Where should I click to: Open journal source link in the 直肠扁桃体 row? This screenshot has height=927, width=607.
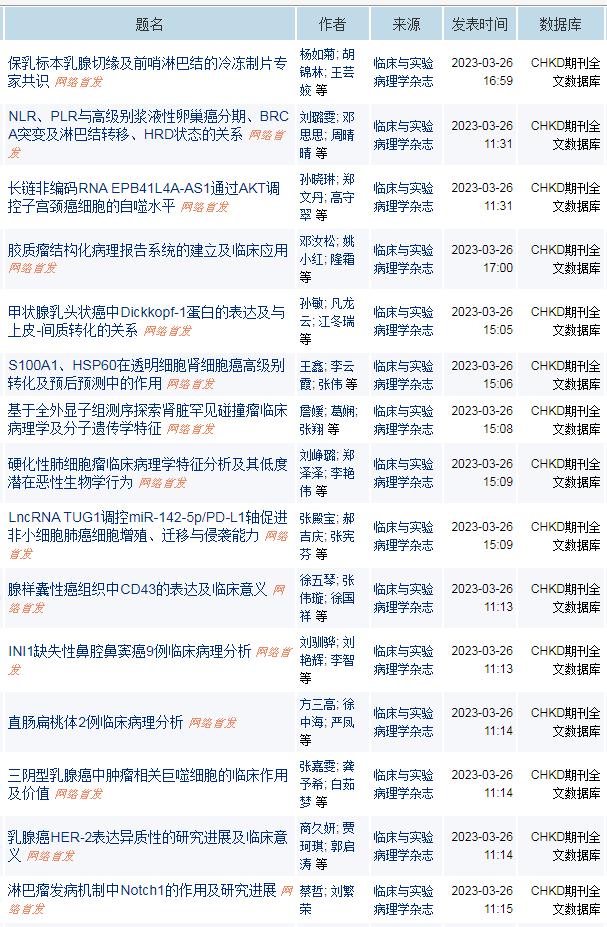tap(403, 722)
